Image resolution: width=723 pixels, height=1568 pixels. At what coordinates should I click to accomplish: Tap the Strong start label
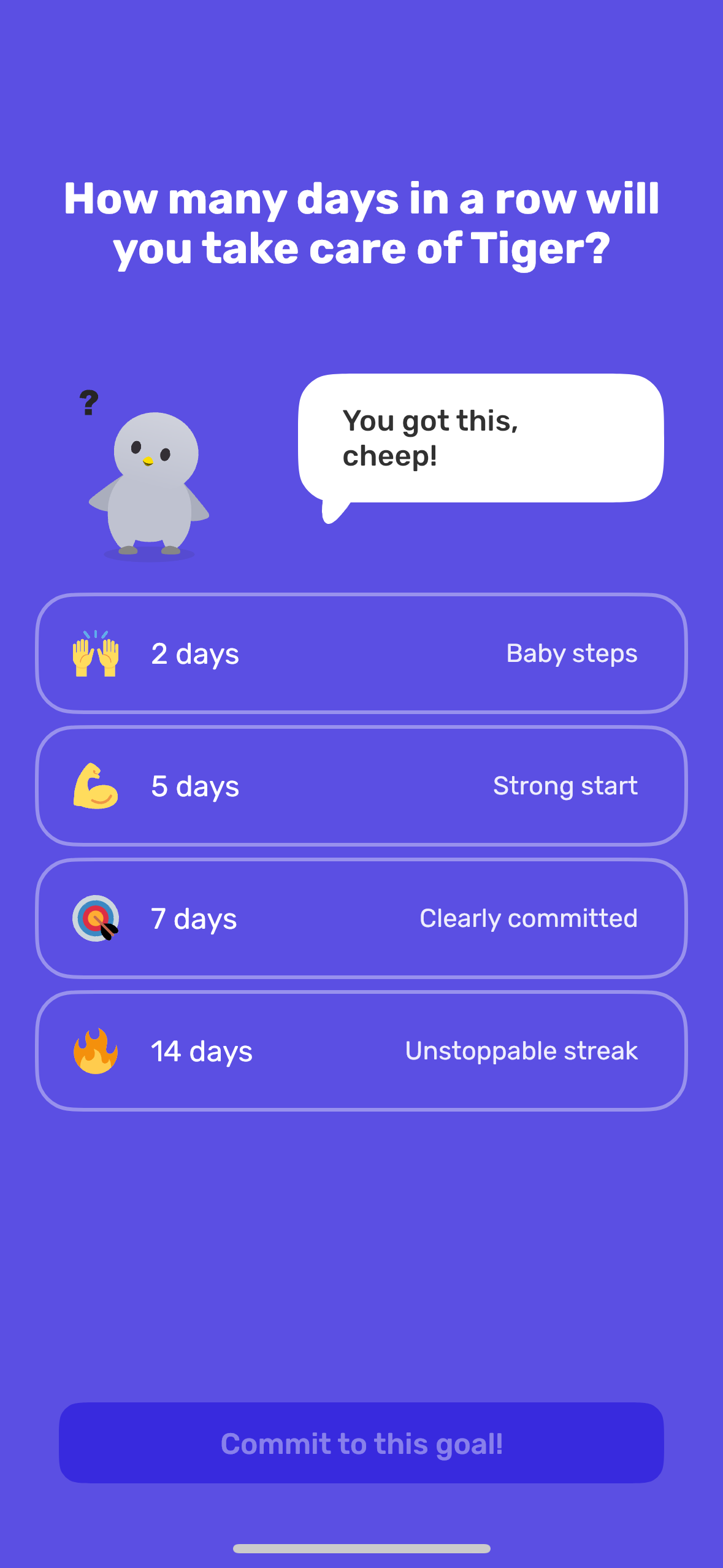pyautogui.click(x=565, y=786)
